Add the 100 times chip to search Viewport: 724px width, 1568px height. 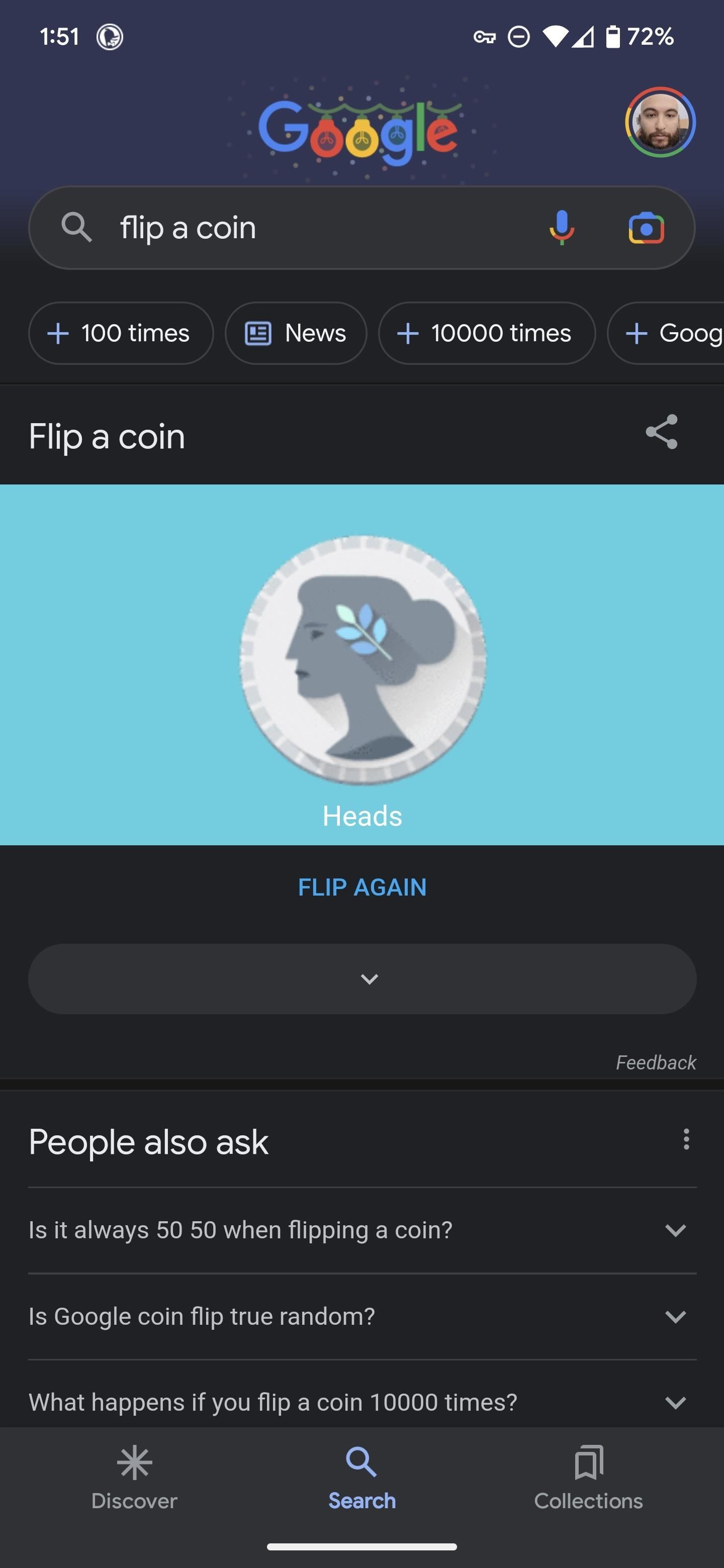click(x=121, y=333)
